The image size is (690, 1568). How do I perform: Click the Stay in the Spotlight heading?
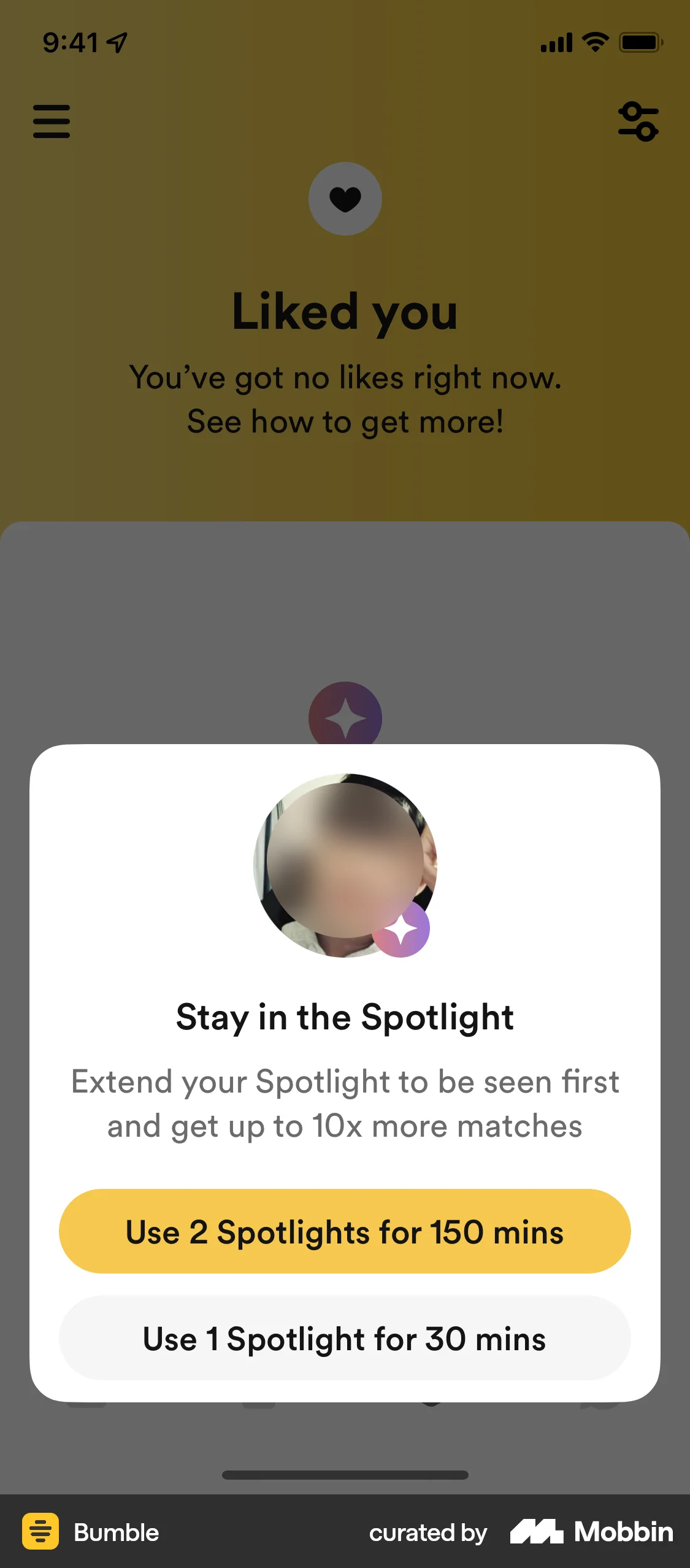[x=345, y=1017]
